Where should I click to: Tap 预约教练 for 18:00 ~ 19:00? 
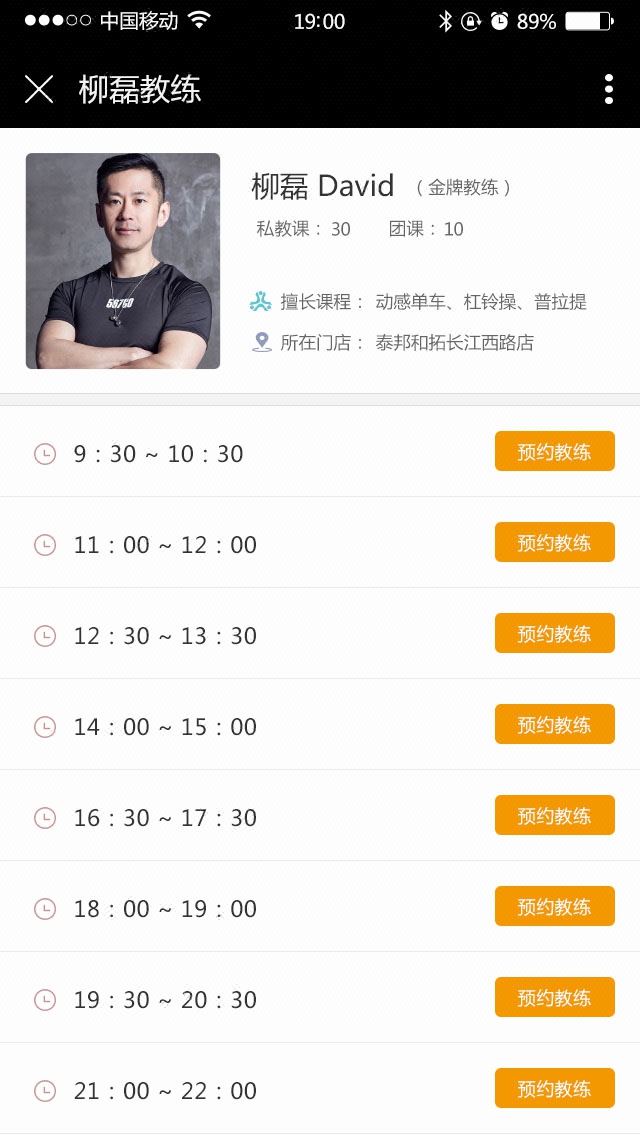click(554, 906)
